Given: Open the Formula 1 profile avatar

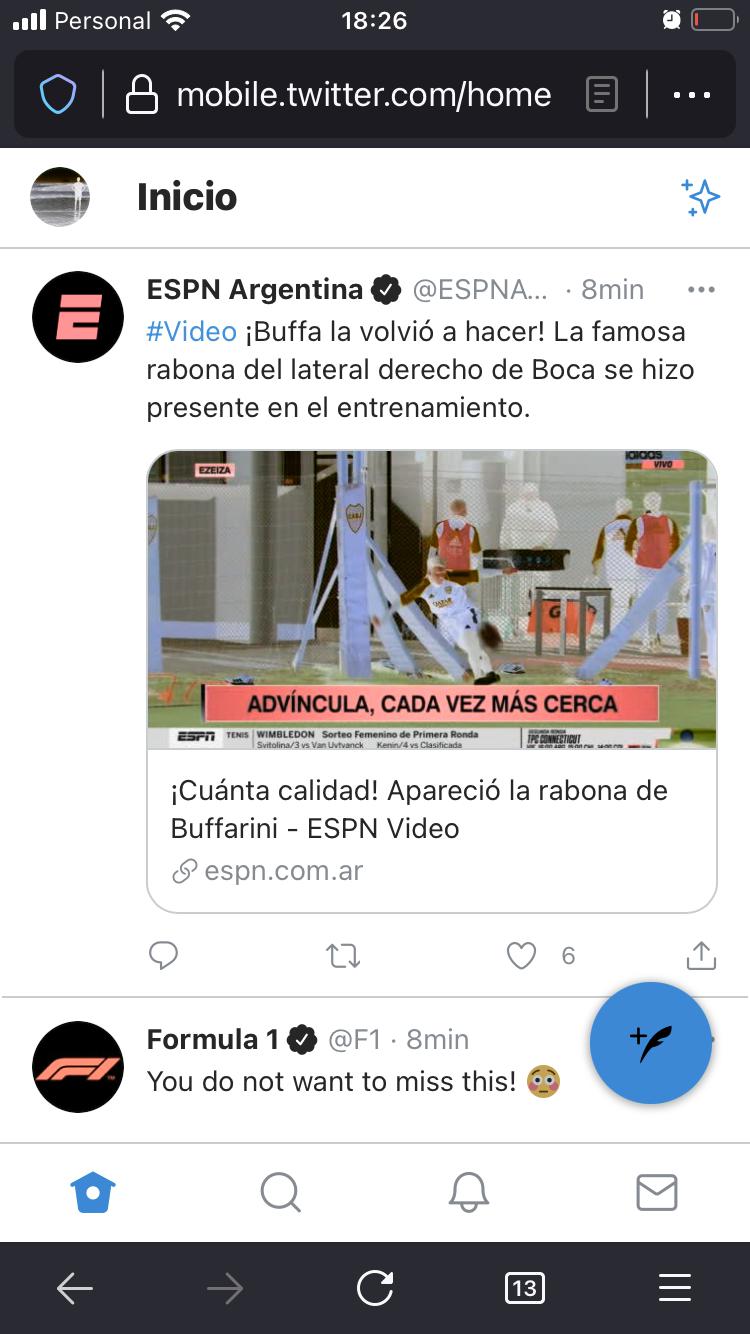Looking at the screenshot, I should (77, 1068).
